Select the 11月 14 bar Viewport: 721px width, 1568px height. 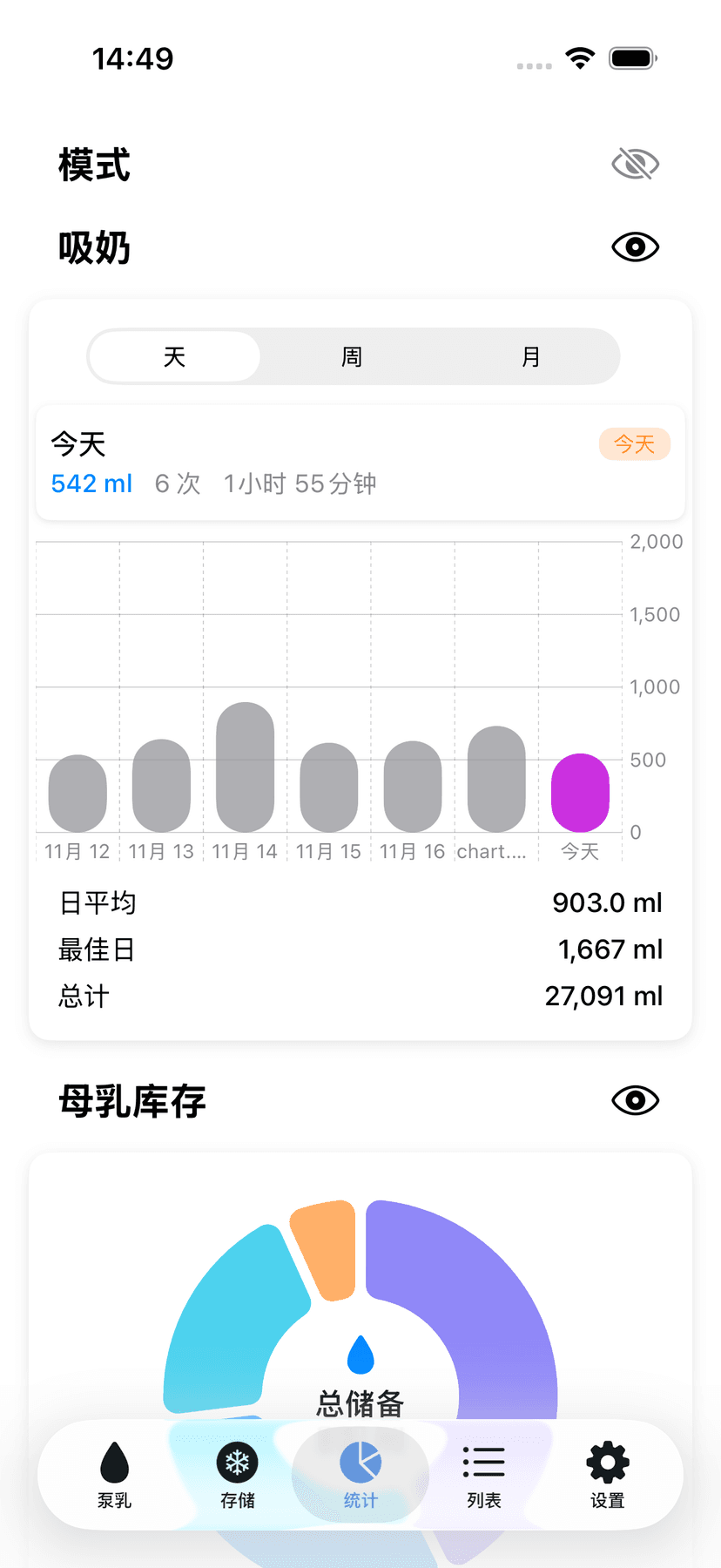245,767
